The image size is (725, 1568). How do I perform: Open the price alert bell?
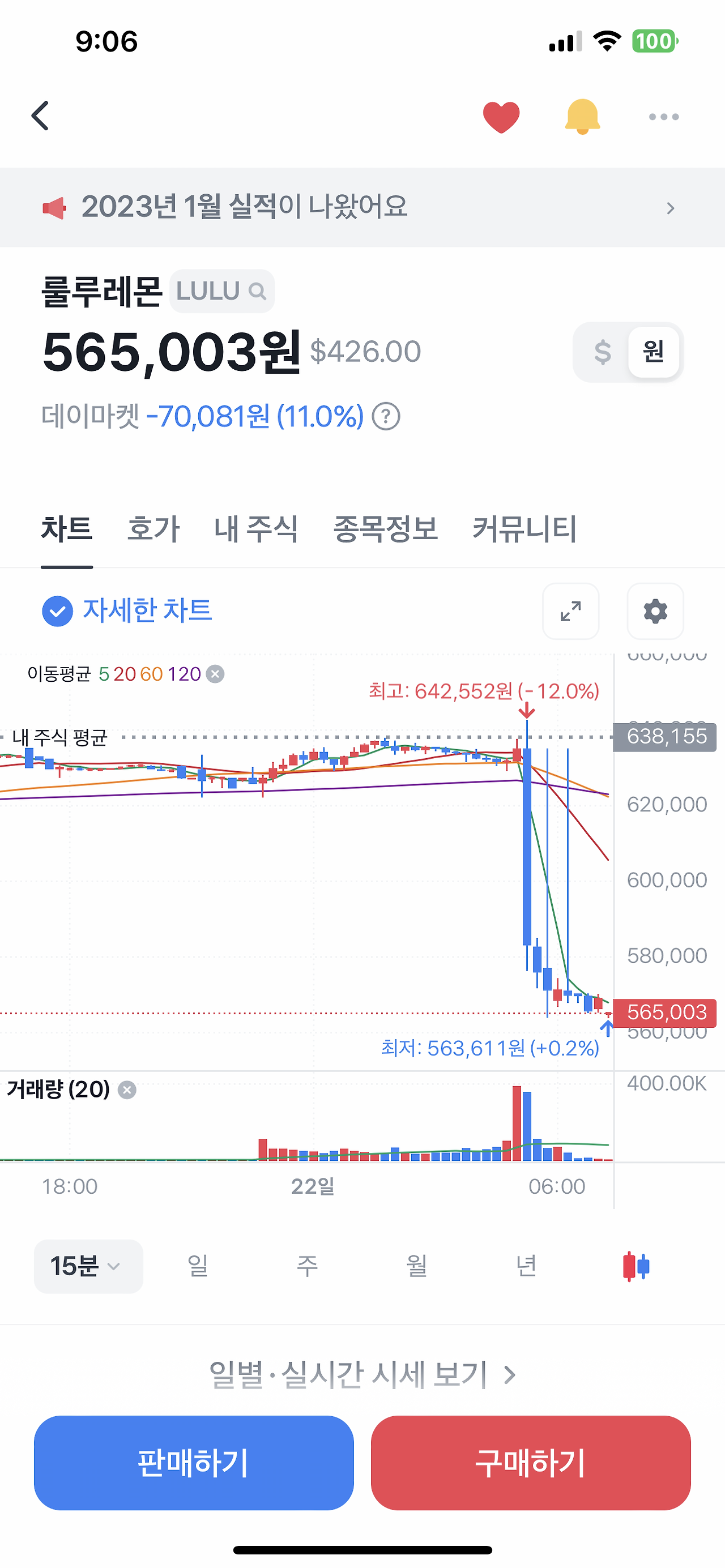(x=582, y=116)
